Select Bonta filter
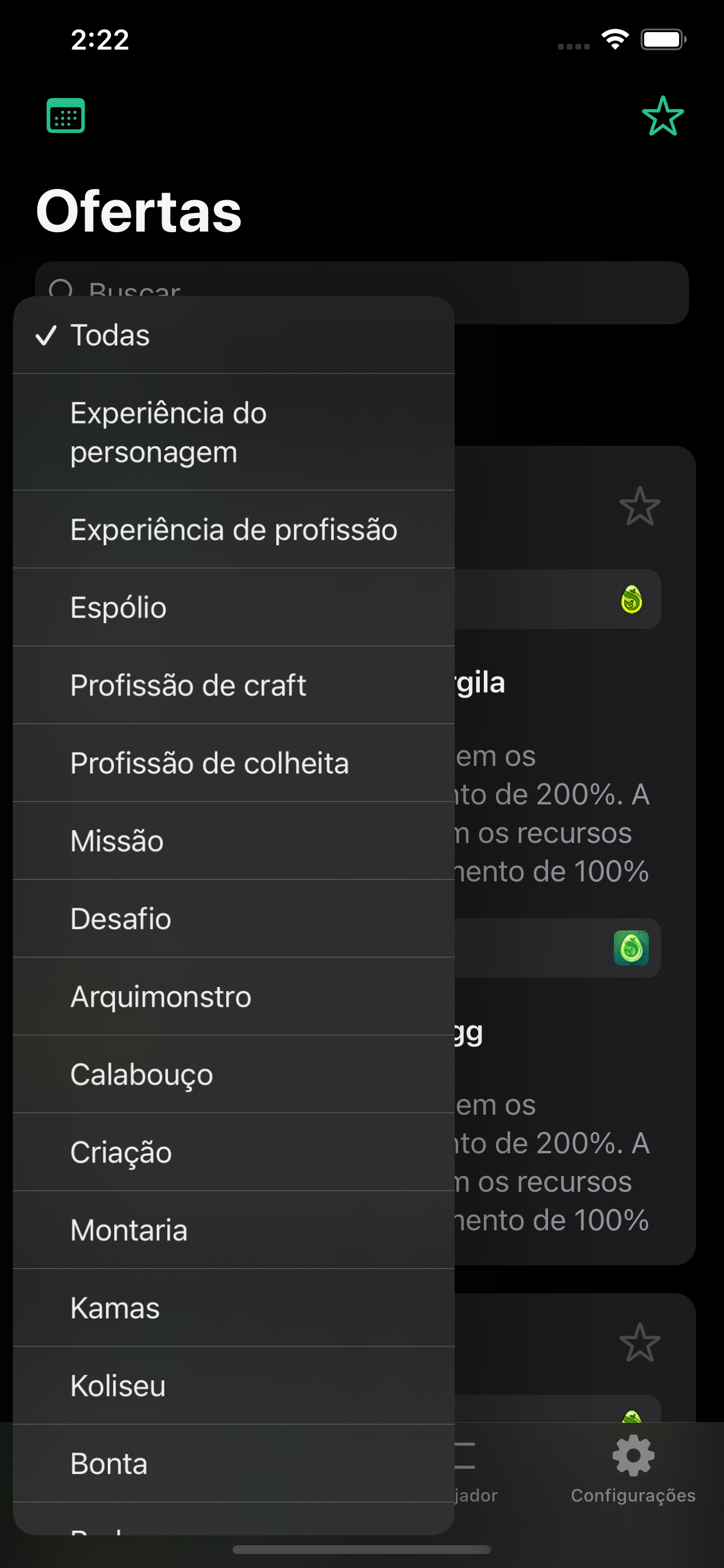 coord(234,1464)
